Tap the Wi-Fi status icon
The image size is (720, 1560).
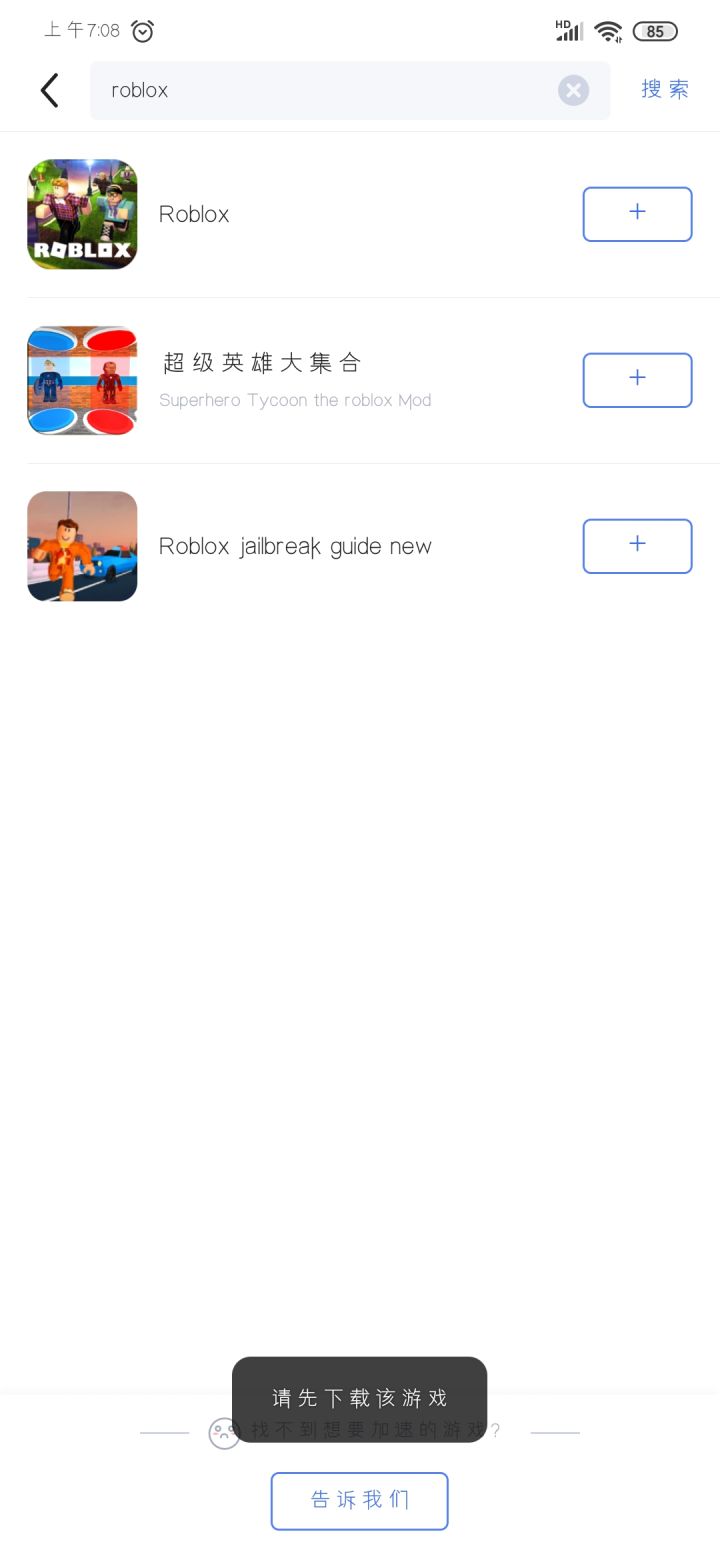(608, 31)
